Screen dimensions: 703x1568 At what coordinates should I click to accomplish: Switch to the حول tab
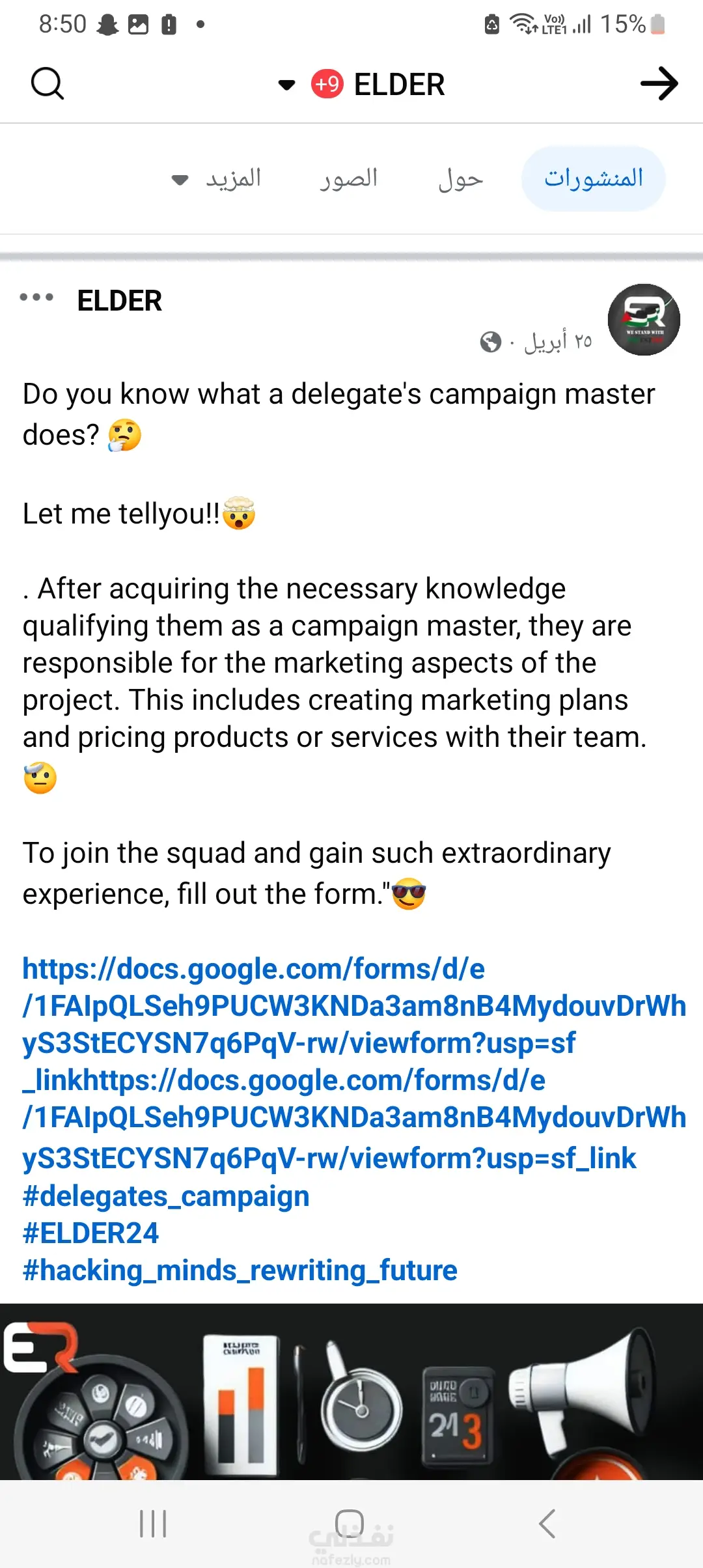click(460, 178)
